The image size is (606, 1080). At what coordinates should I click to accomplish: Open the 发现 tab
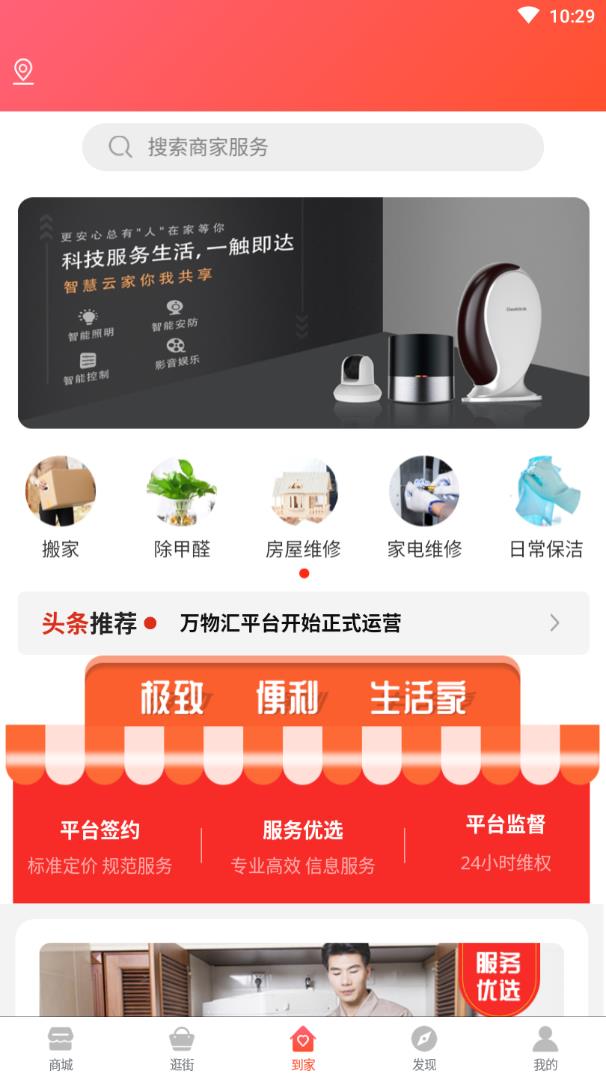click(x=424, y=1048)
